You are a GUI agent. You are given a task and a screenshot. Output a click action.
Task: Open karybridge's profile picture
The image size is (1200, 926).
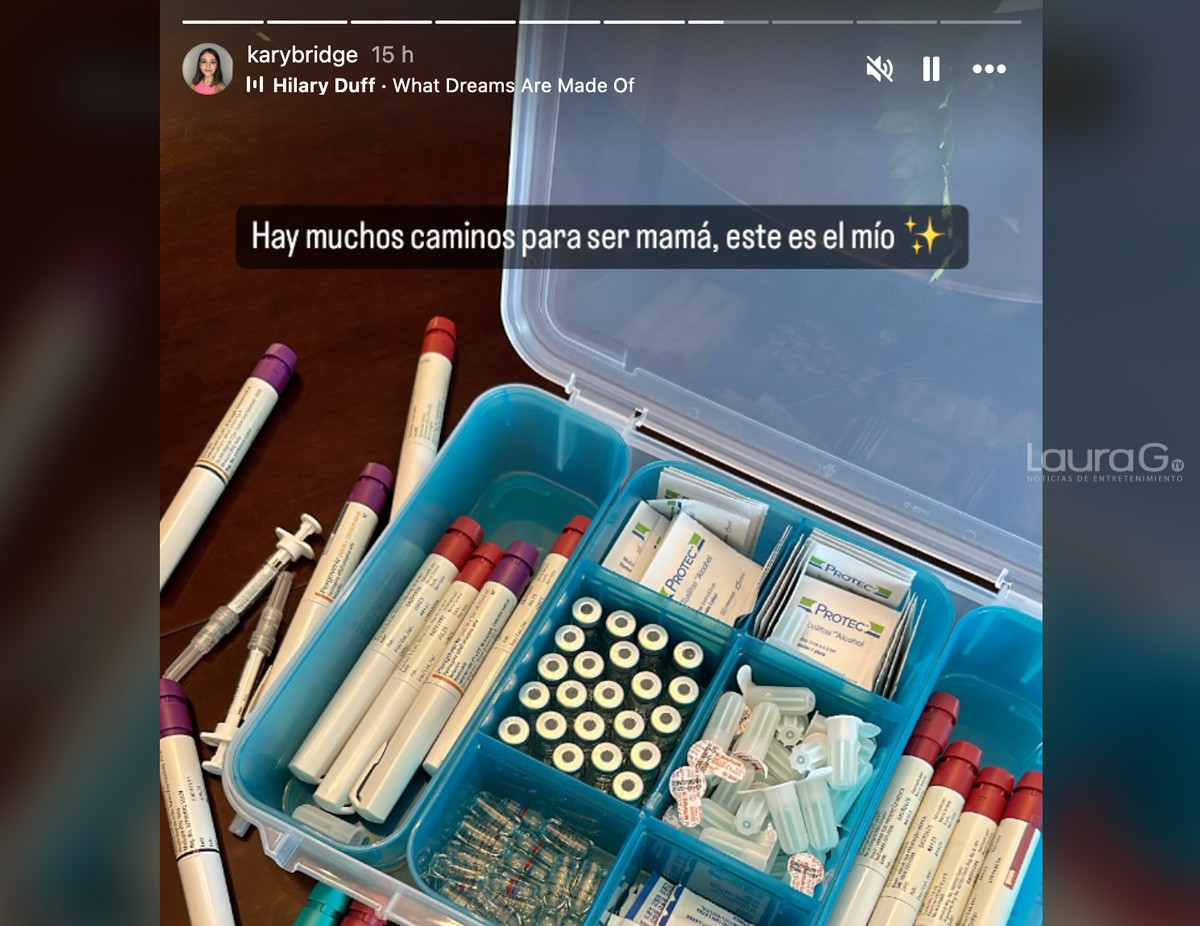click(207, 69)
